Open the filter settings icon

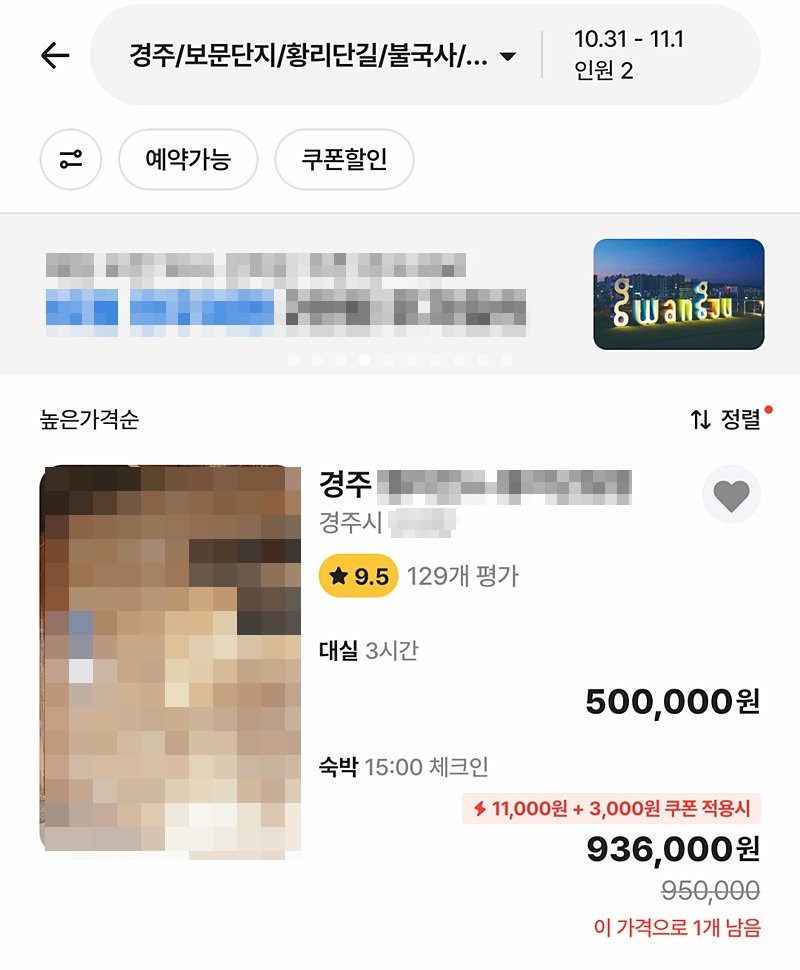[71, 159]
